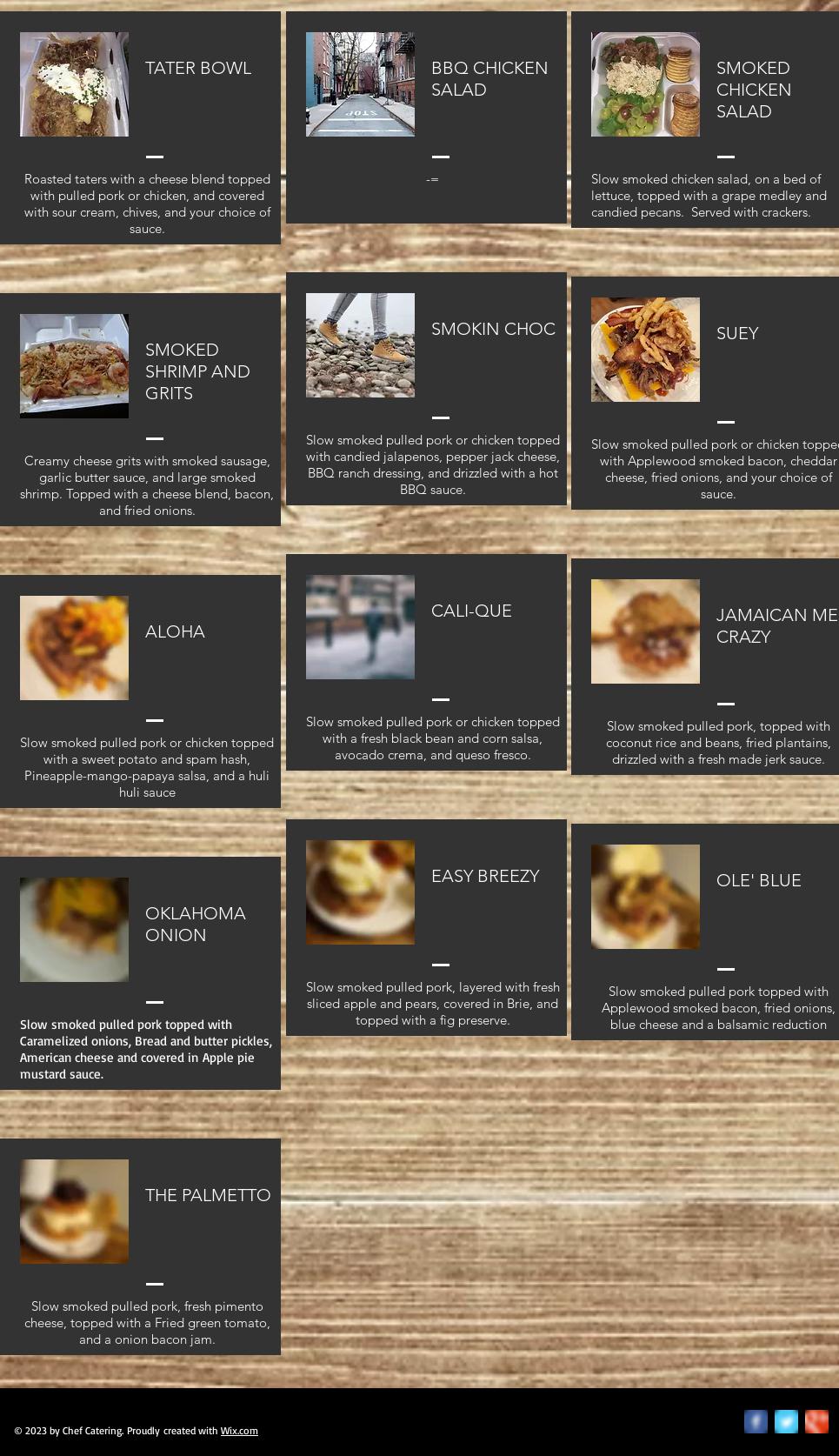Click the SMOKED CHICKEN SALAD heading

[x=753, y=90]
